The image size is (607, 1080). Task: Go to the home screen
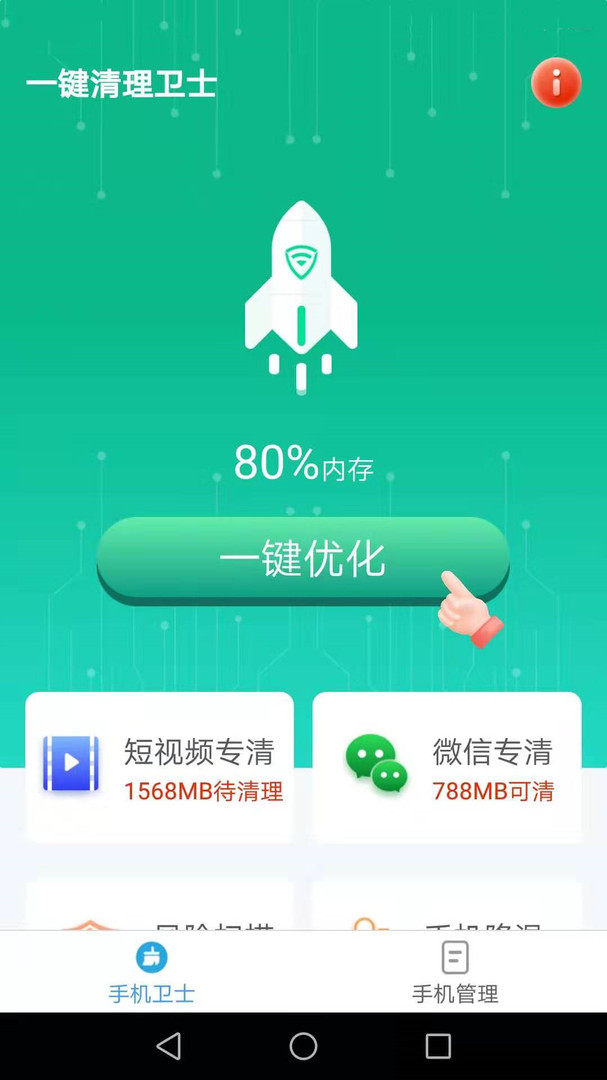coord(303,1046)
